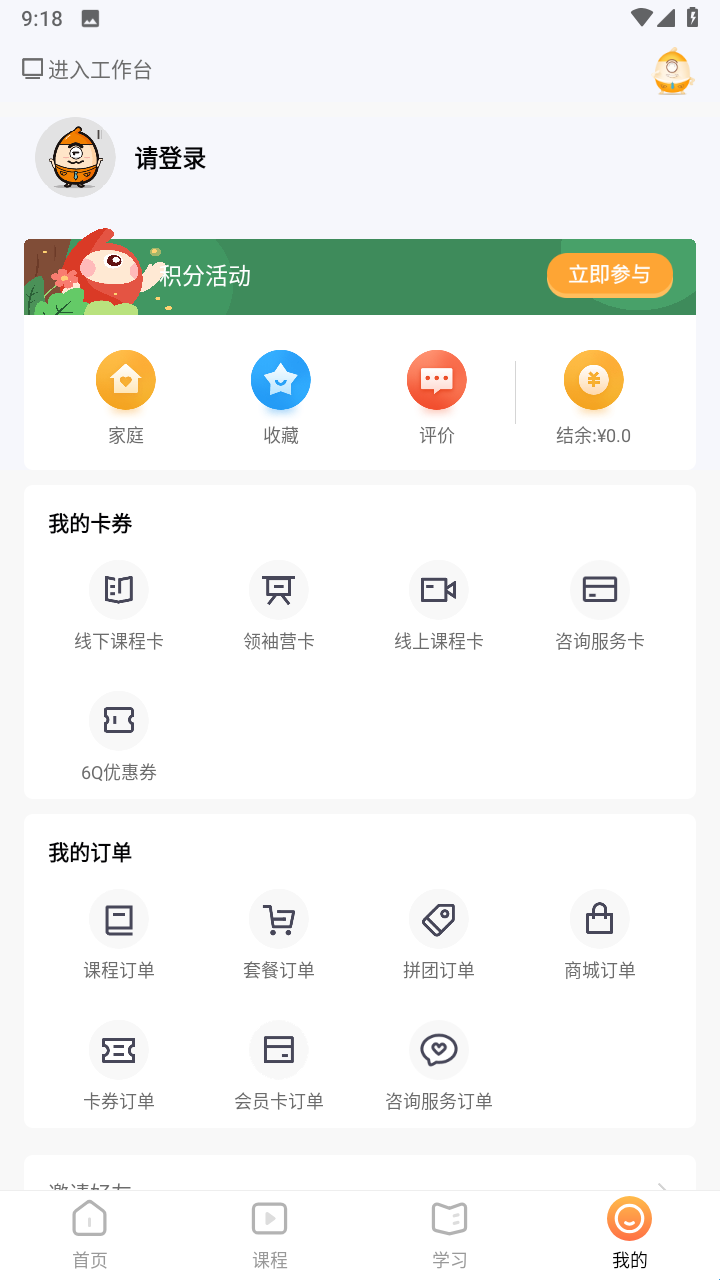Open 套餐订单

click(279, 935)
